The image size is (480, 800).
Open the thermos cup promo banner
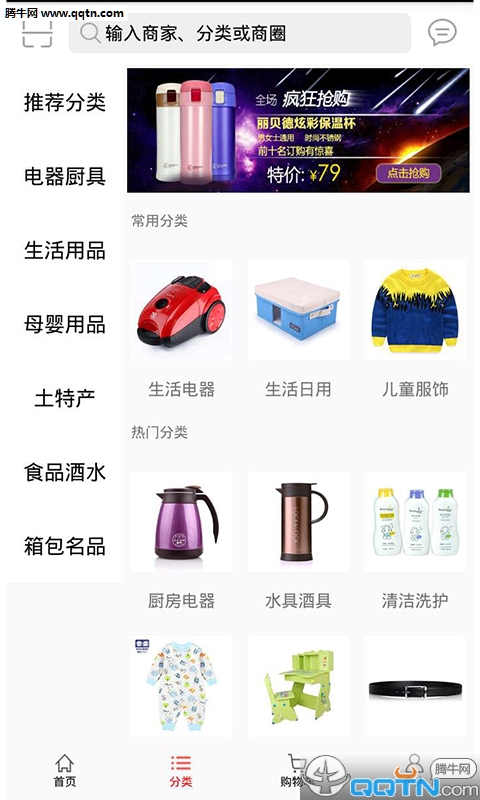(x=298, y=130)
